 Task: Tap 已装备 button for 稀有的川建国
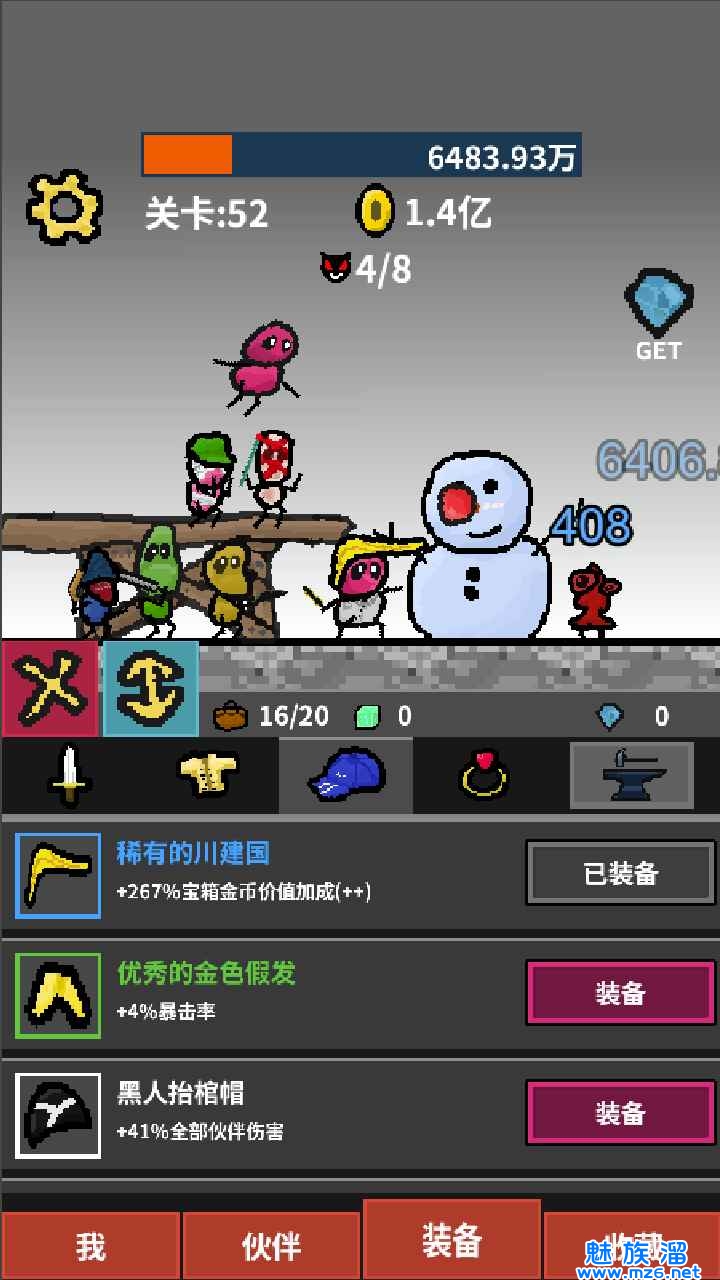[x=620, y=873]
